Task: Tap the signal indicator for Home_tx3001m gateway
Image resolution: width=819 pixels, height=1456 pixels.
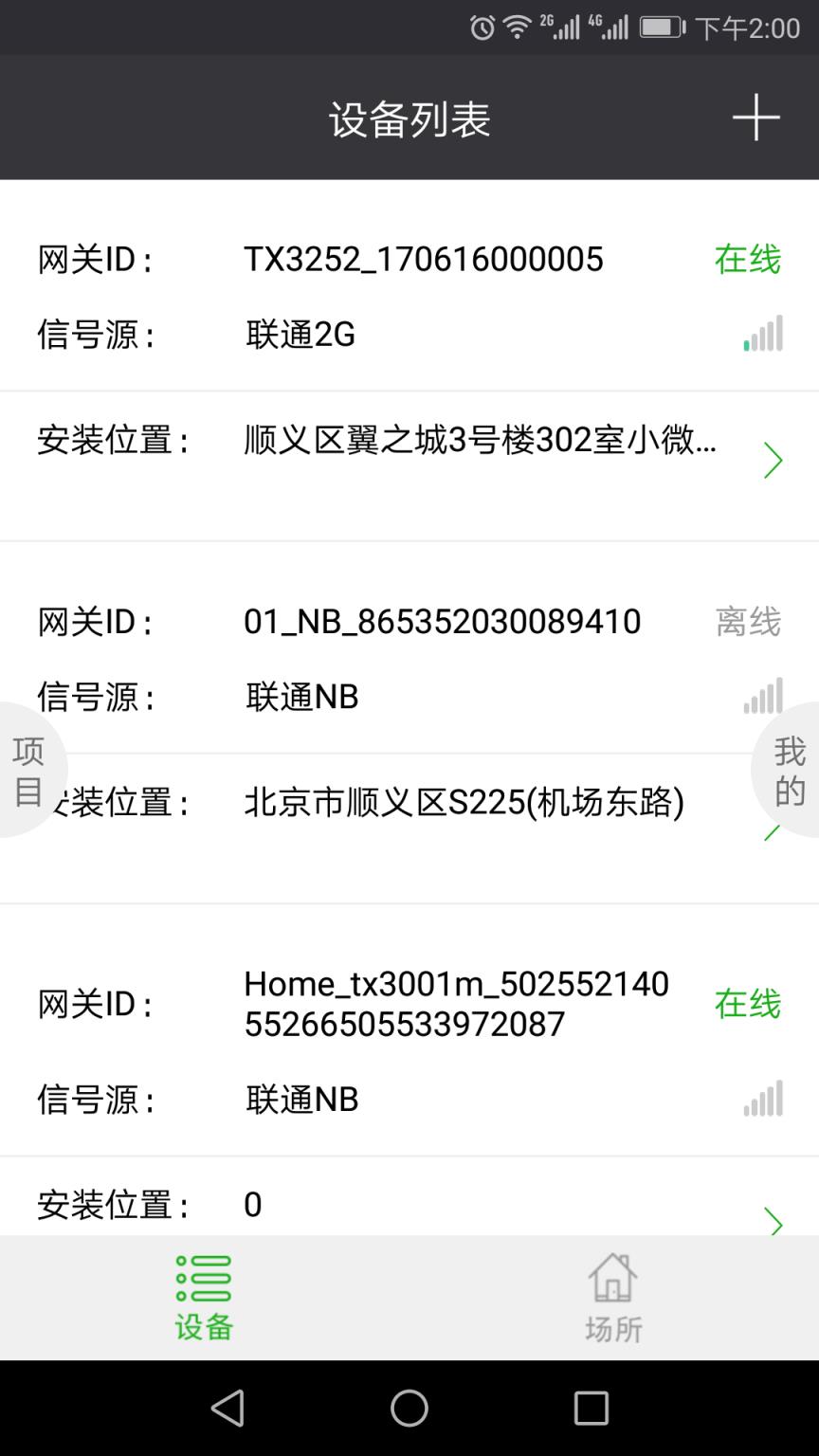Action: [x=761, y=1099]
